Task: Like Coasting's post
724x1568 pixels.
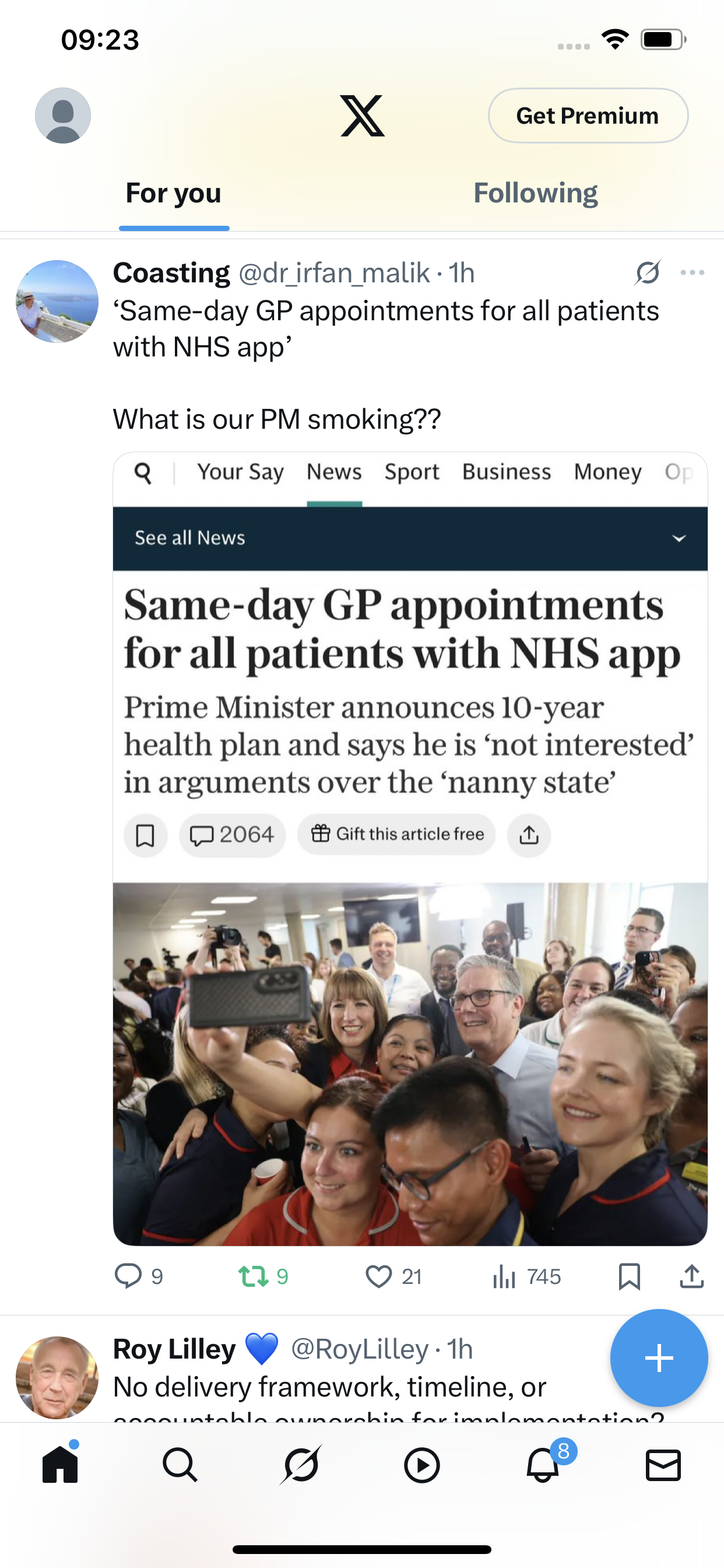Action: [x=393, y=1276]
